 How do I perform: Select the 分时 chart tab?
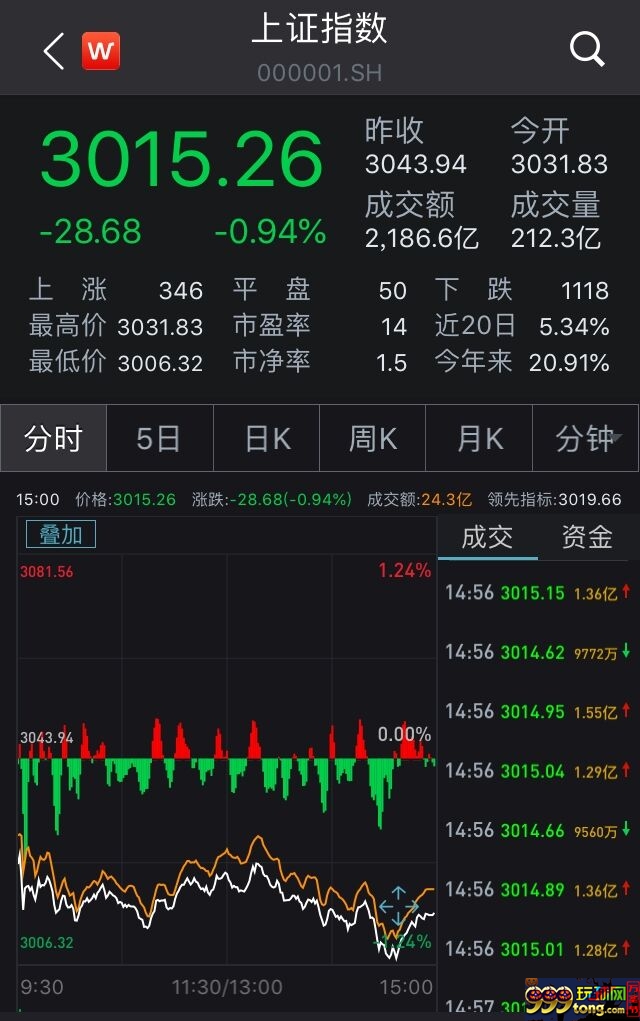click(x=53, y=438)
